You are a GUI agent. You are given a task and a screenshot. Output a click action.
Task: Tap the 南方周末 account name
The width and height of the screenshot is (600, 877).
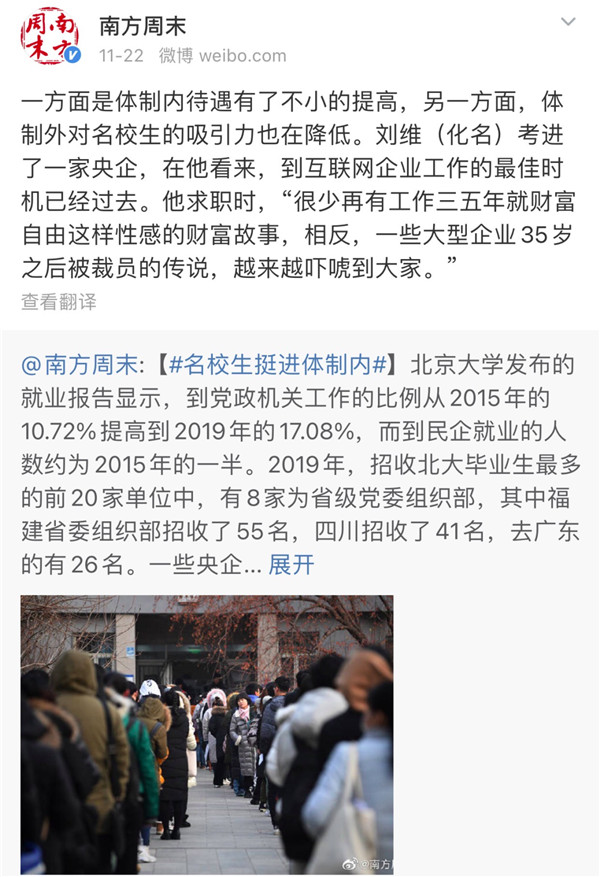coord(143,25)
